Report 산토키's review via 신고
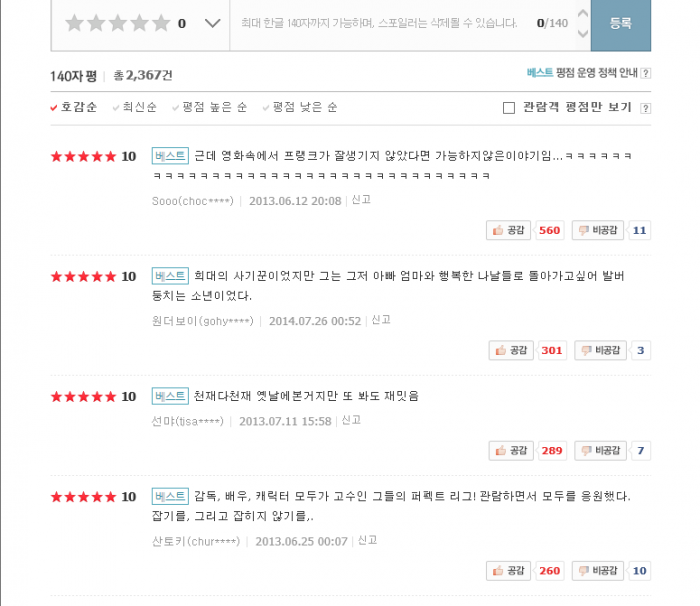The height and width of the screenshot is (606, 700). pyautogui.click(x=367, y=540)
